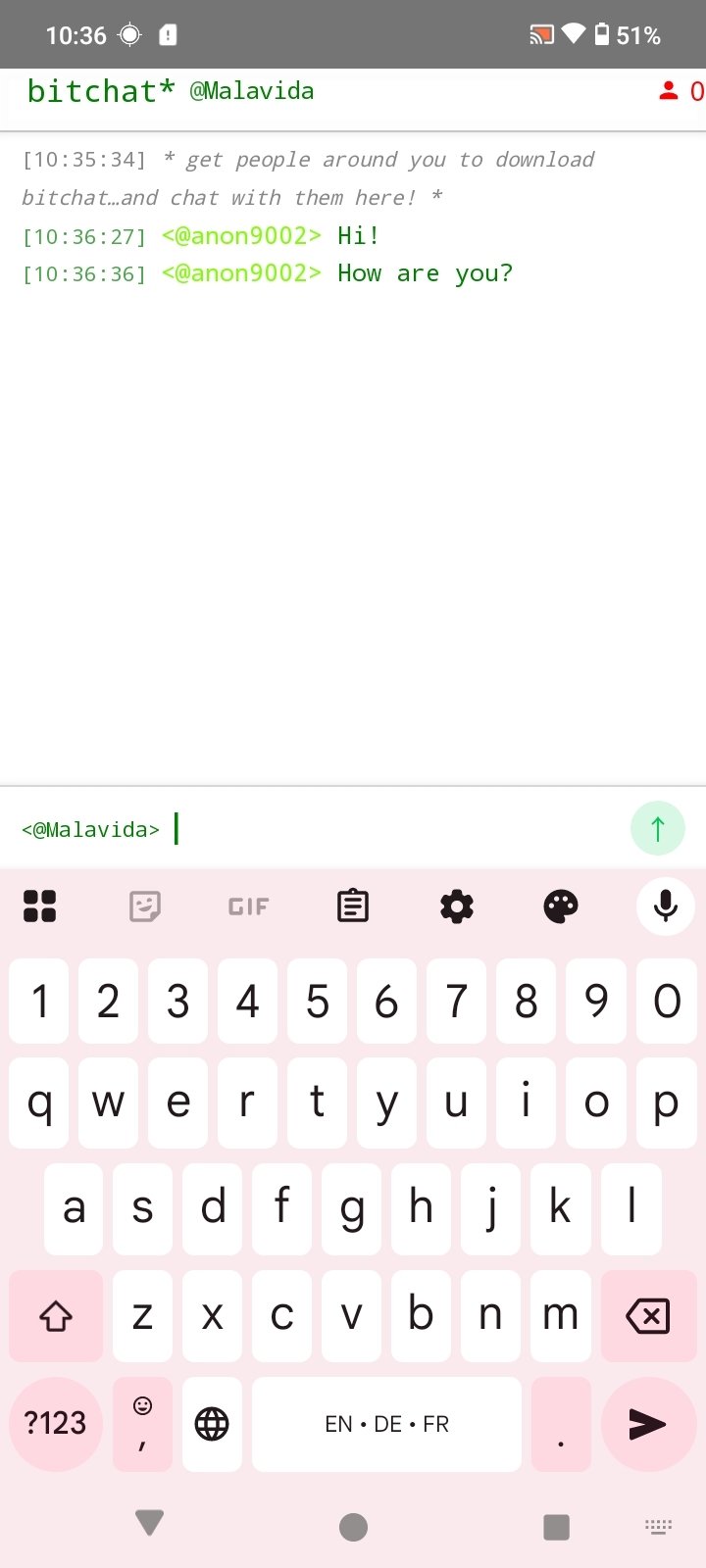Open the keyboard sticker panel
706x1568 pixels.
pos(145,906)
